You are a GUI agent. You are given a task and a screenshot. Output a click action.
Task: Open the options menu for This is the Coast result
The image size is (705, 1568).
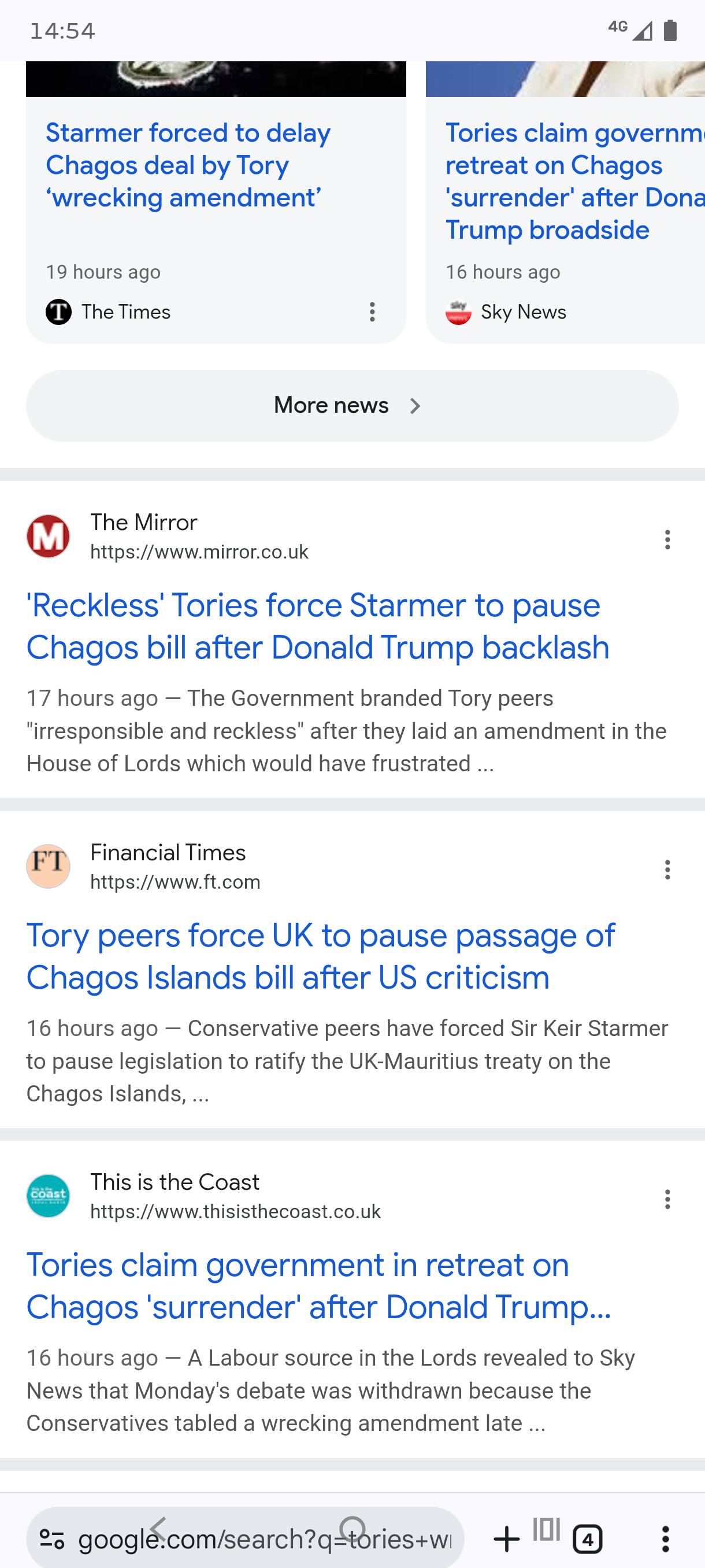tap(667, 1199)
